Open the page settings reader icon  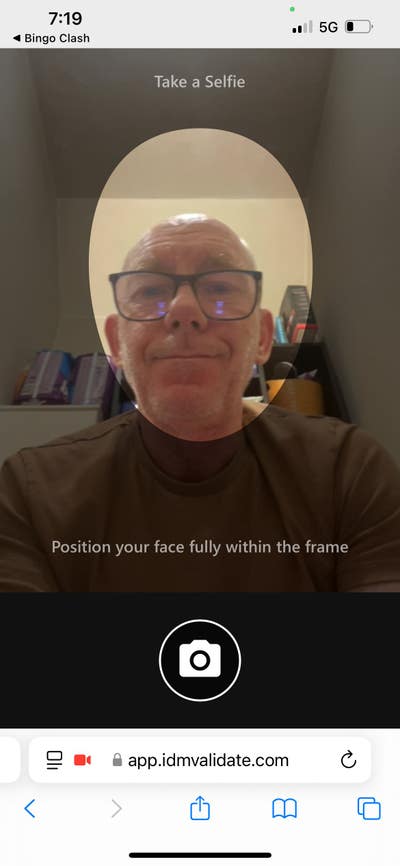54,761
